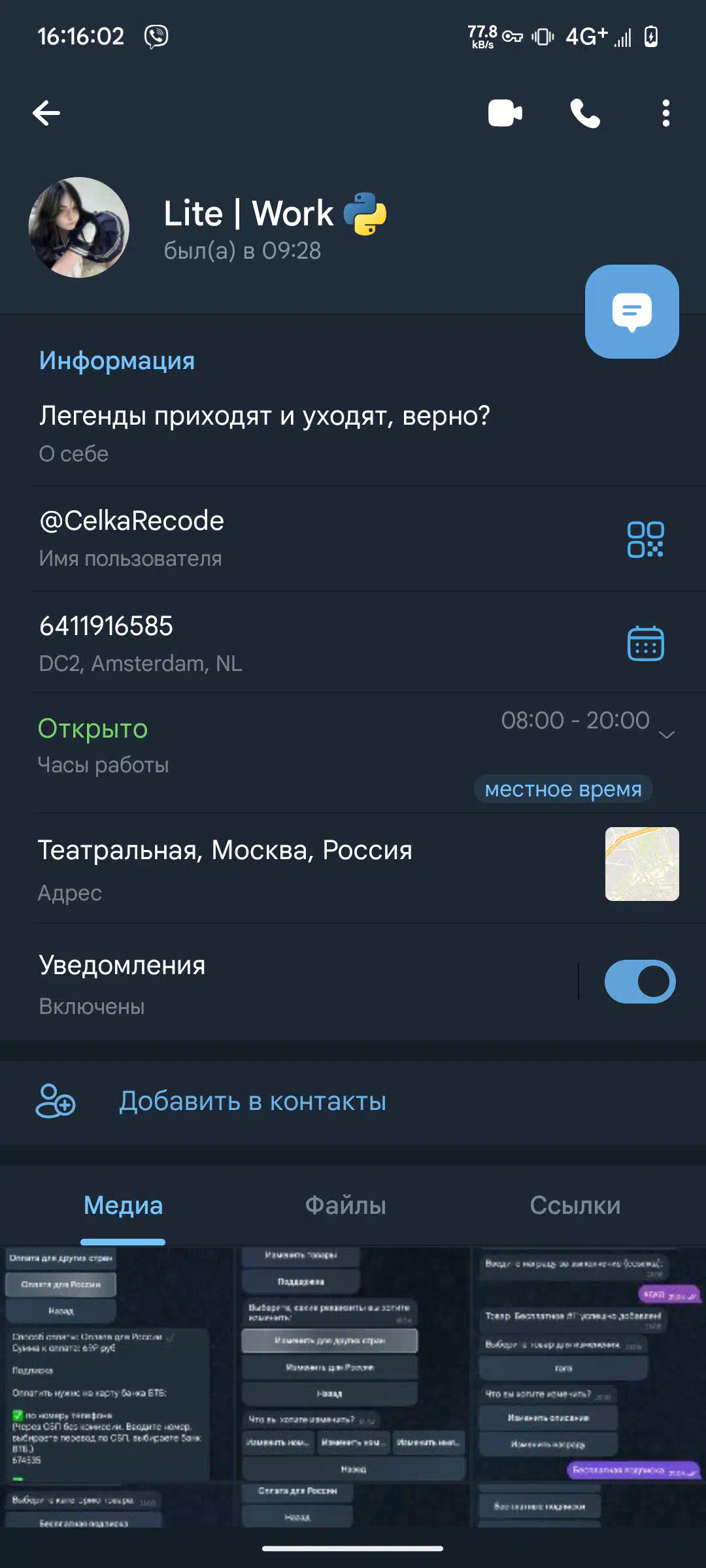The image size is (706, 1568).
Task: Start a voice call with Lite | Work
Action: coord(585,113)
